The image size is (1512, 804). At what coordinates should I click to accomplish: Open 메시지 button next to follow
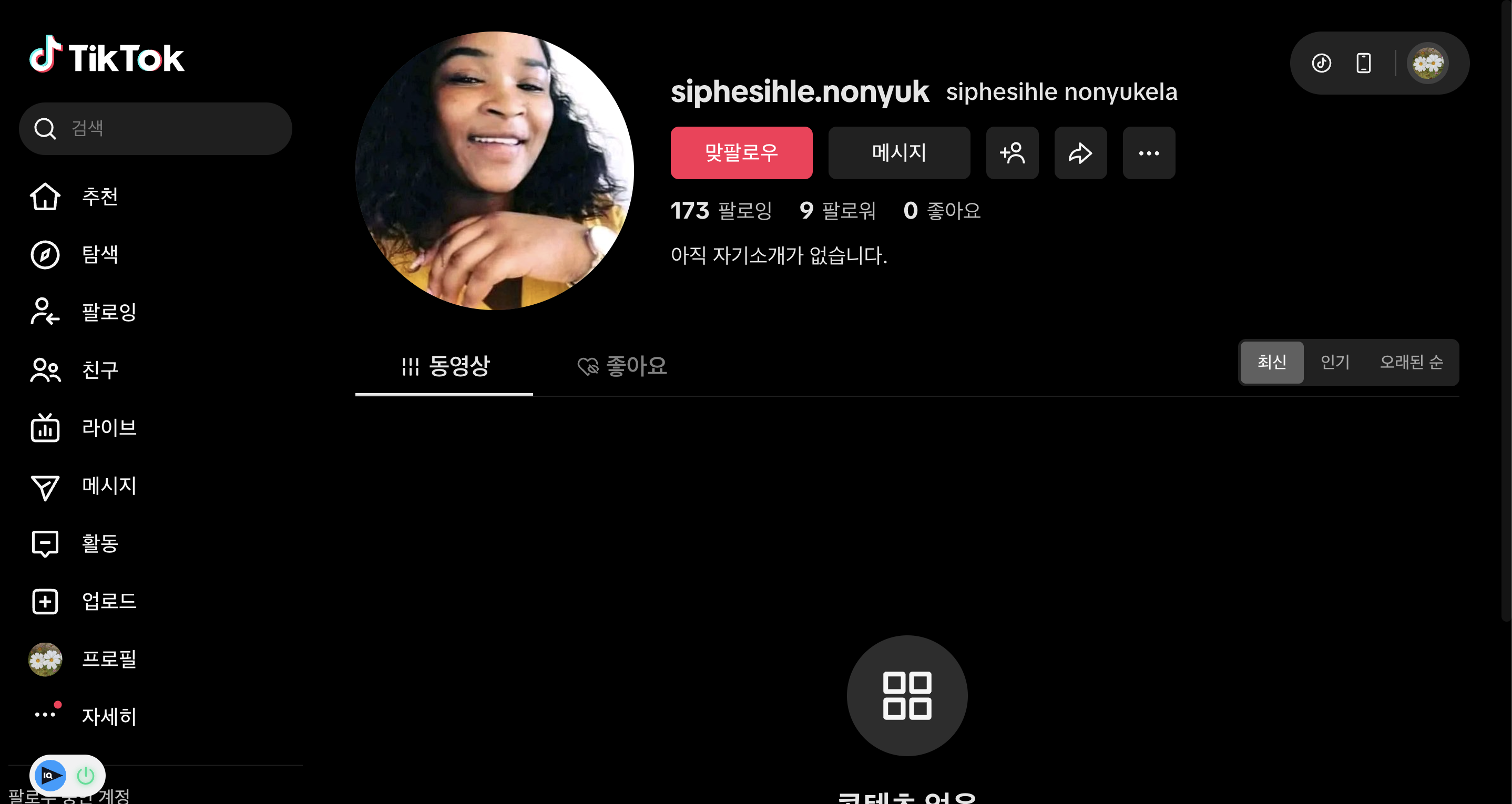[x=898, y=152]
